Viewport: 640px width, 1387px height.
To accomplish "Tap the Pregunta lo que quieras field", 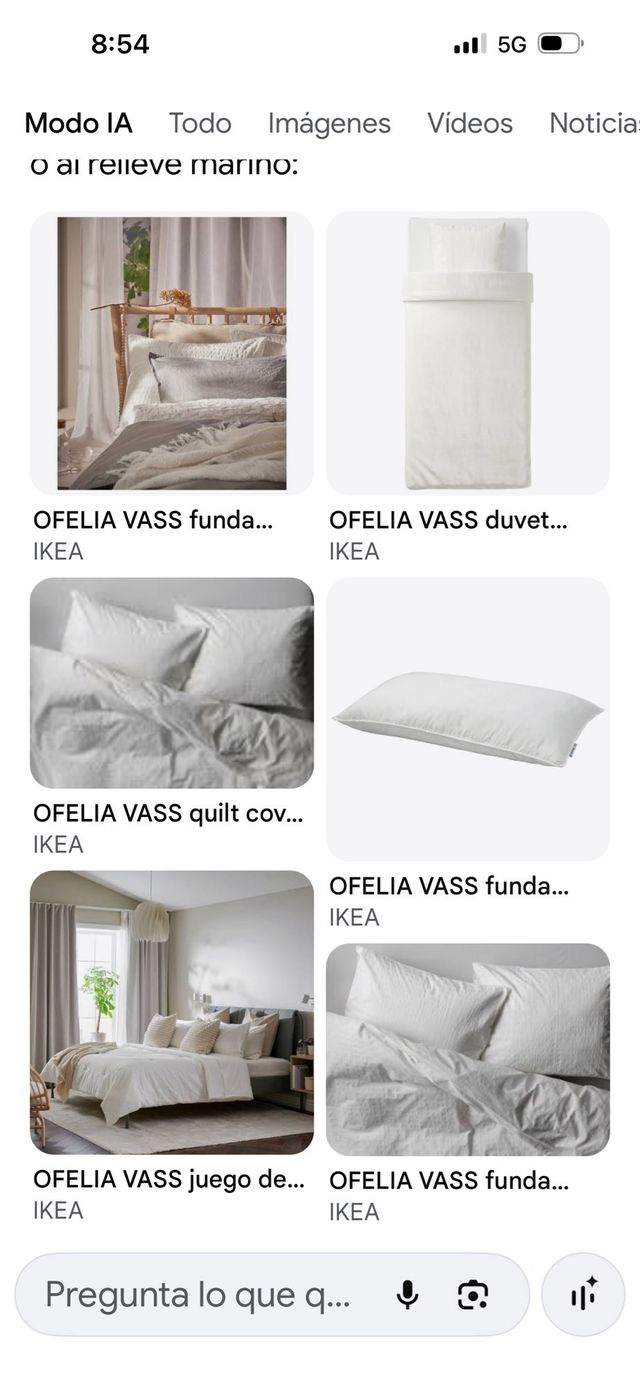I will click(x=200, y=1295).
